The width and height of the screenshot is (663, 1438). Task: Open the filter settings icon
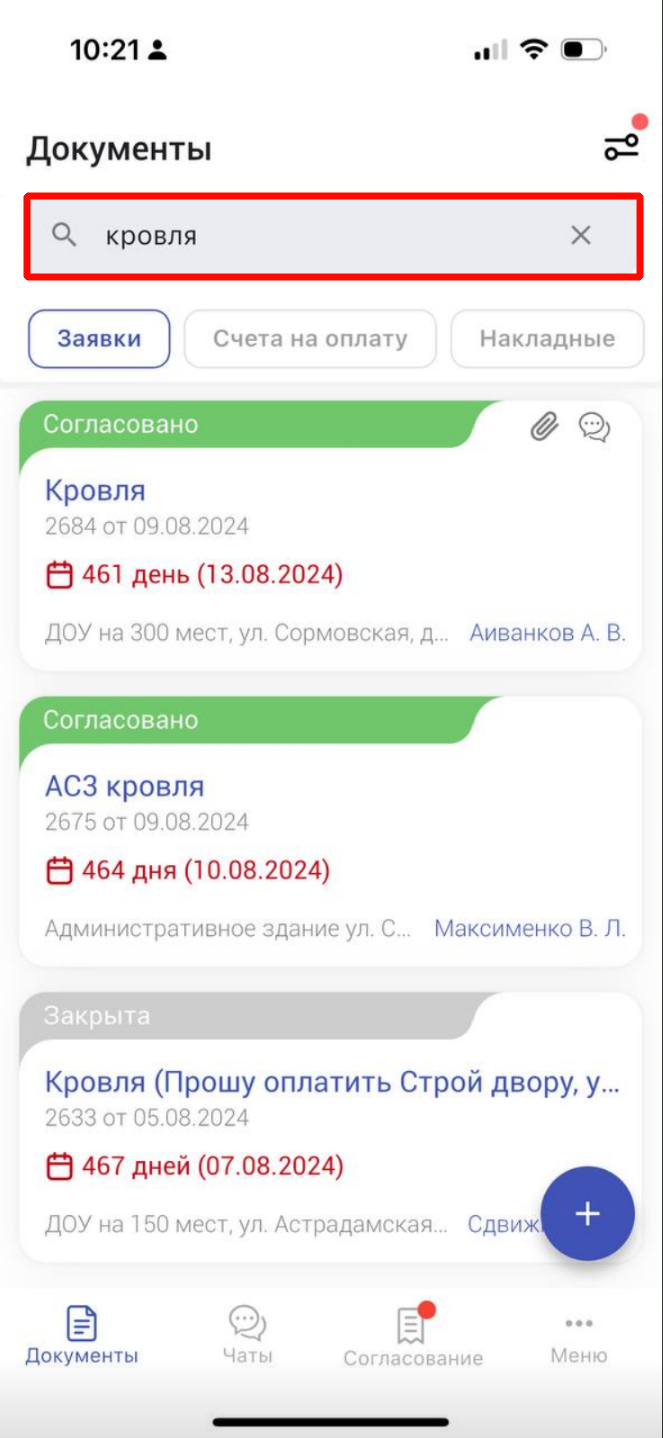(621, 148)
